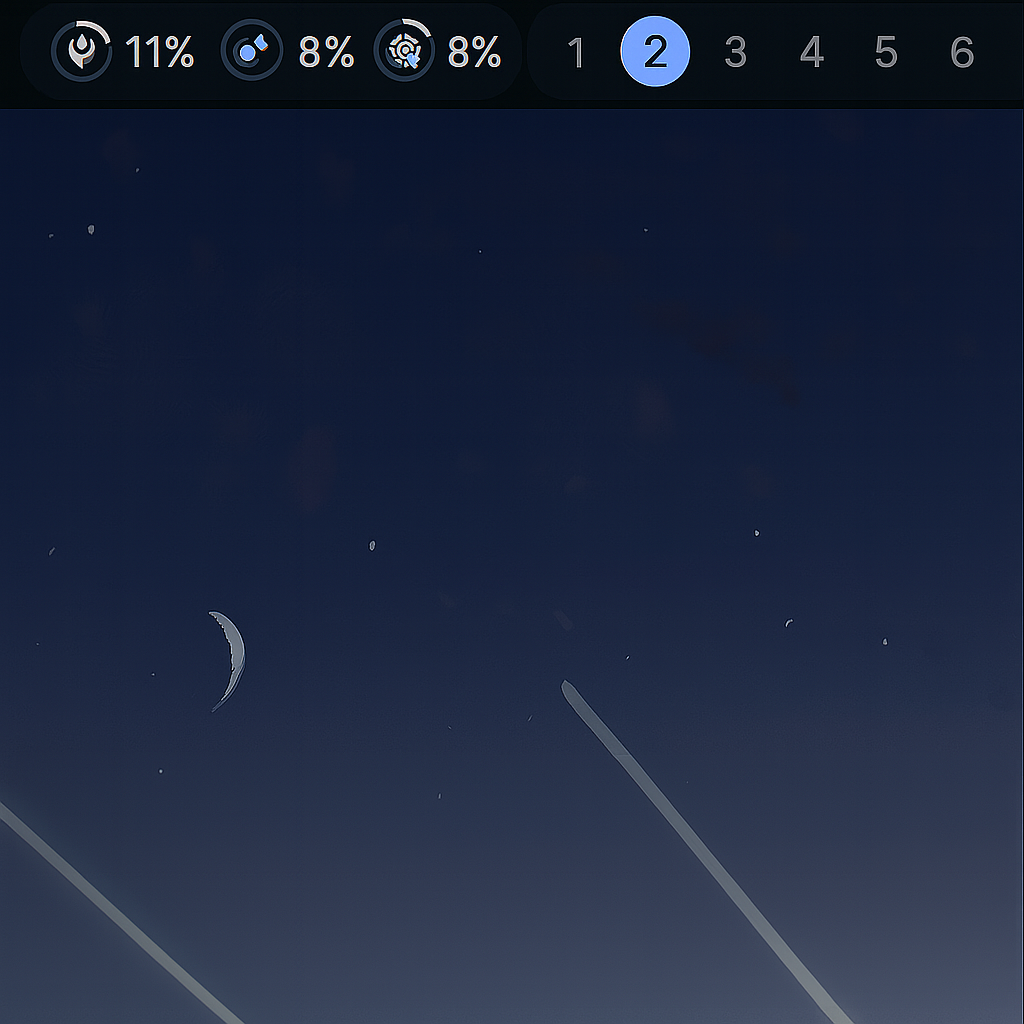This screenshot has width=1024, height=1024.
Task: Open workspace 4
Action: point(811,53)
